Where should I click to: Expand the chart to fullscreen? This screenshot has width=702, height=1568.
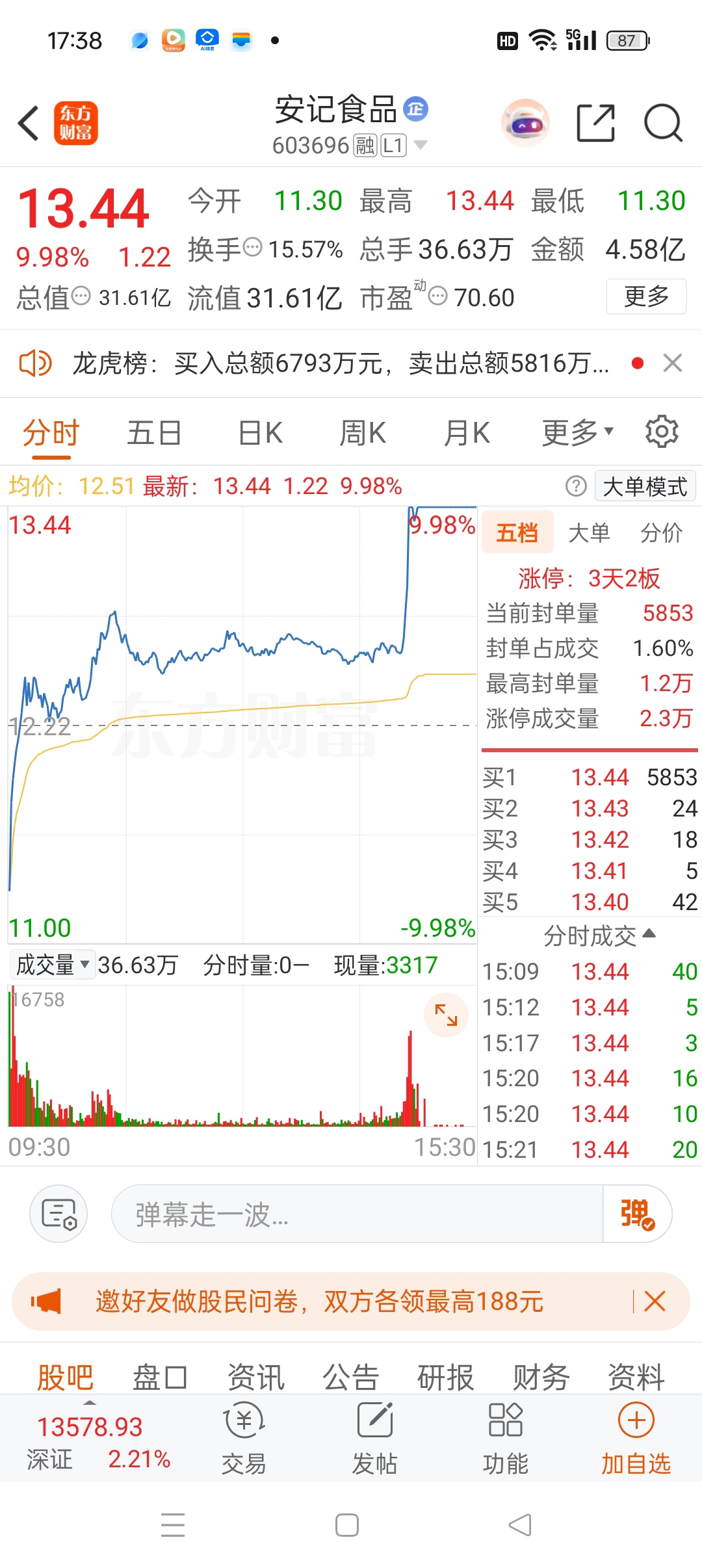(x=446, y=1015)
